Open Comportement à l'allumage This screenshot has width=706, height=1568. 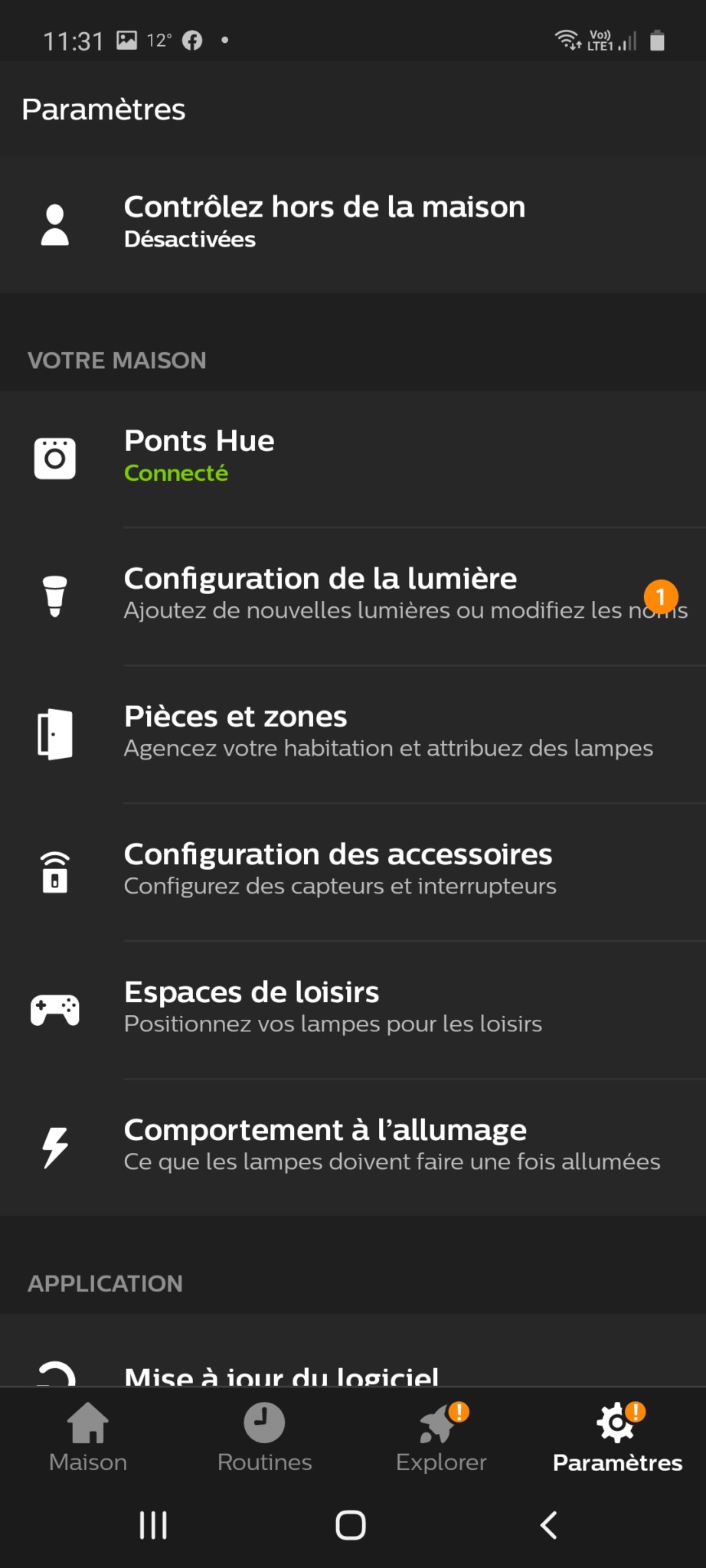point(352,1146)
